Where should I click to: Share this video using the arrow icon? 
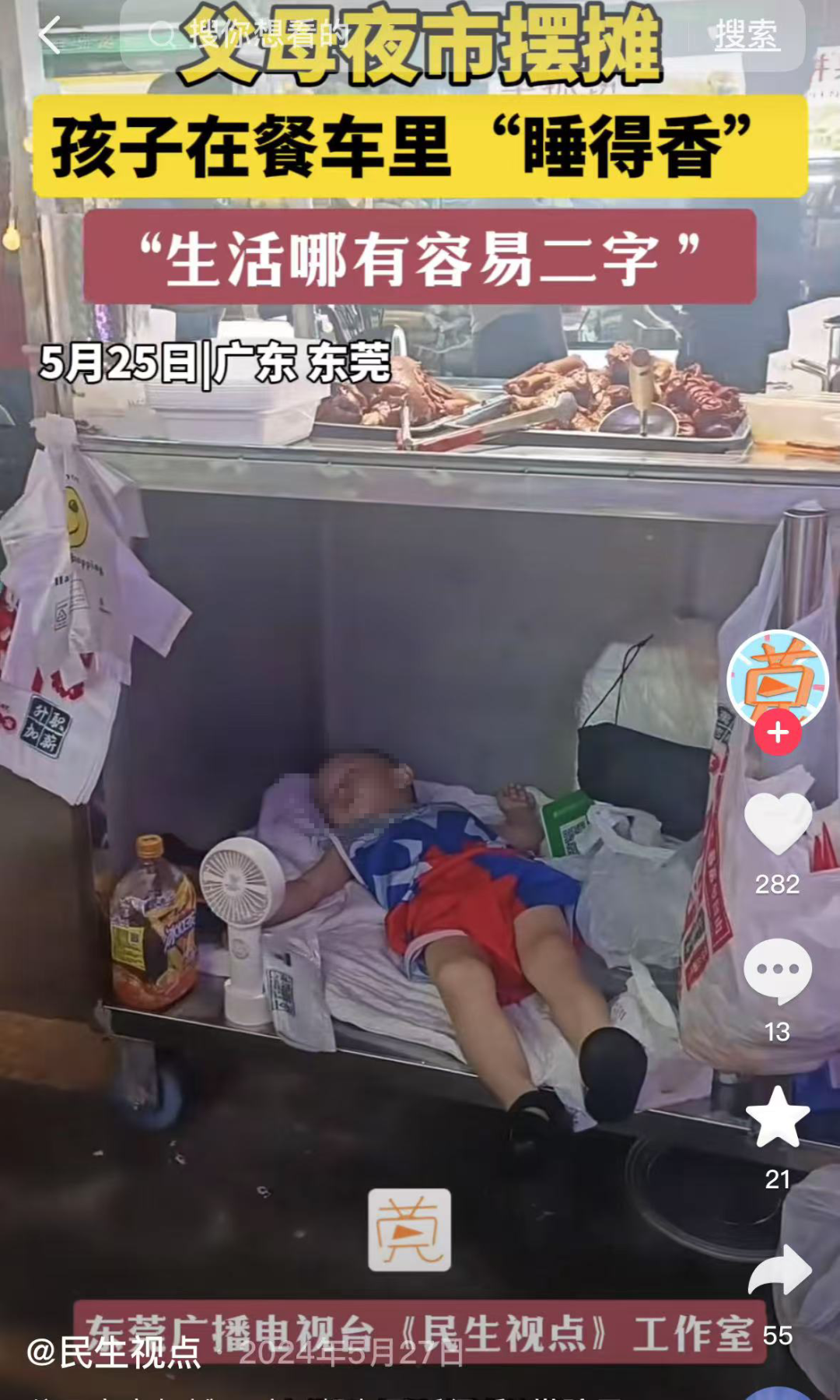[x=779, y=1269]
